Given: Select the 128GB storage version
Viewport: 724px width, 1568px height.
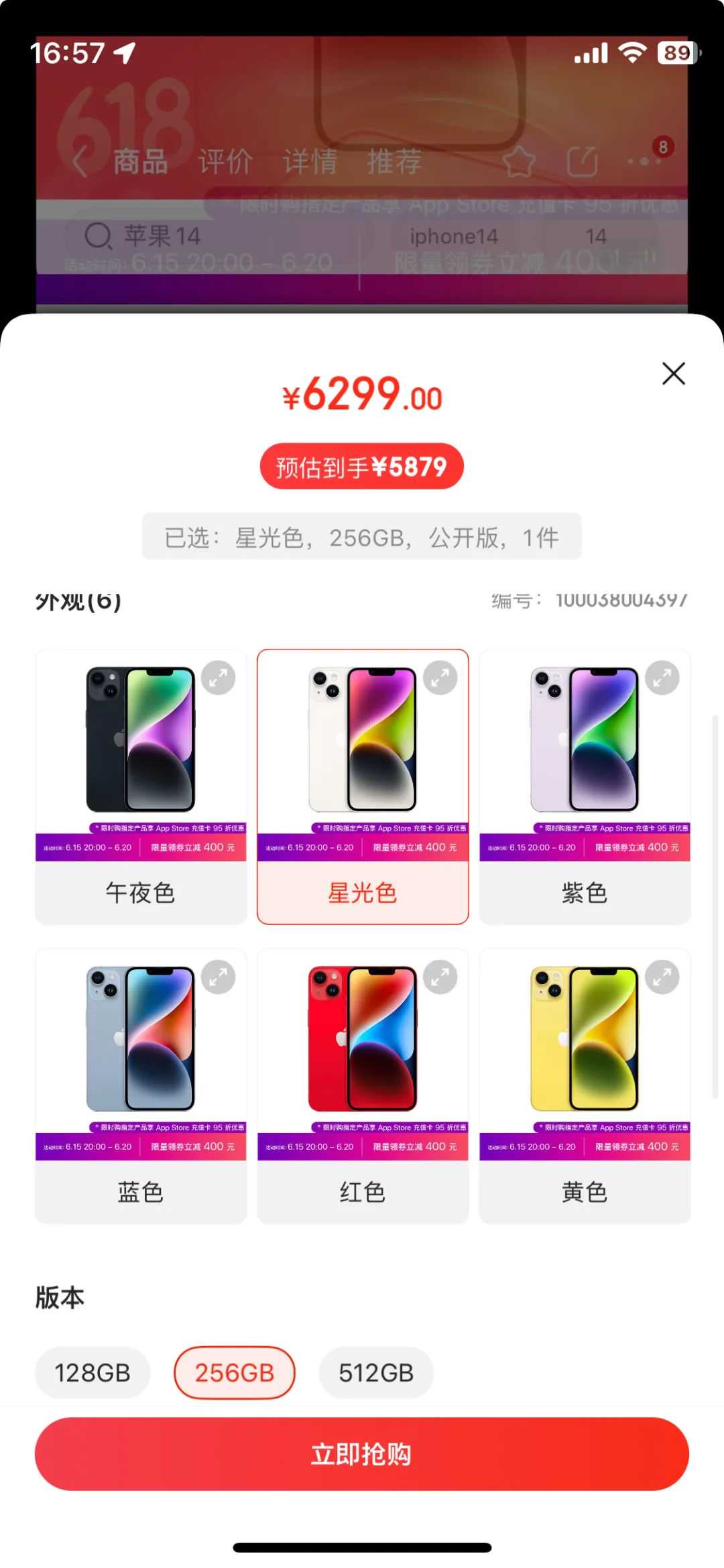Looking at the screenshot, I should click(x=93, y=1372).
